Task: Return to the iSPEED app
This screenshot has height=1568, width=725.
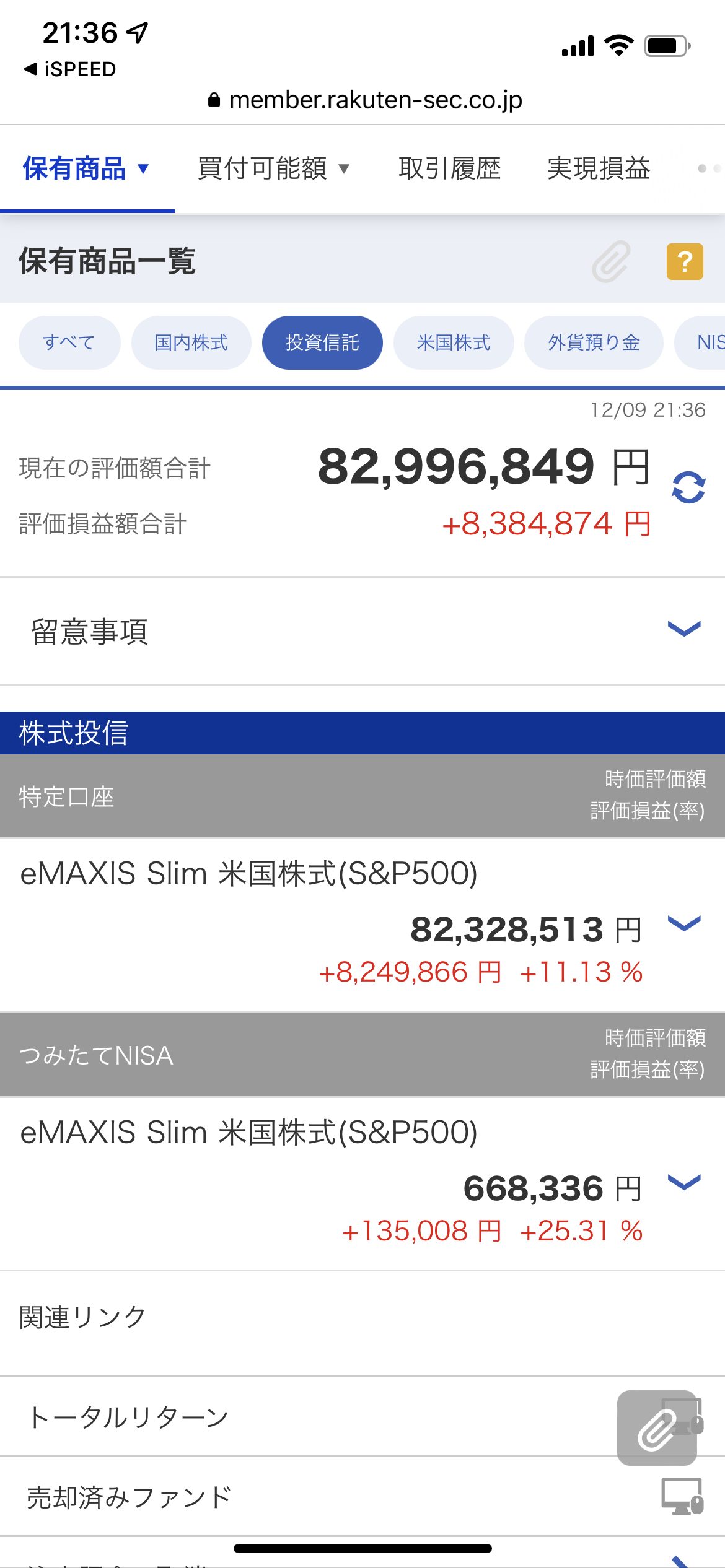Action: click(69, 69)
